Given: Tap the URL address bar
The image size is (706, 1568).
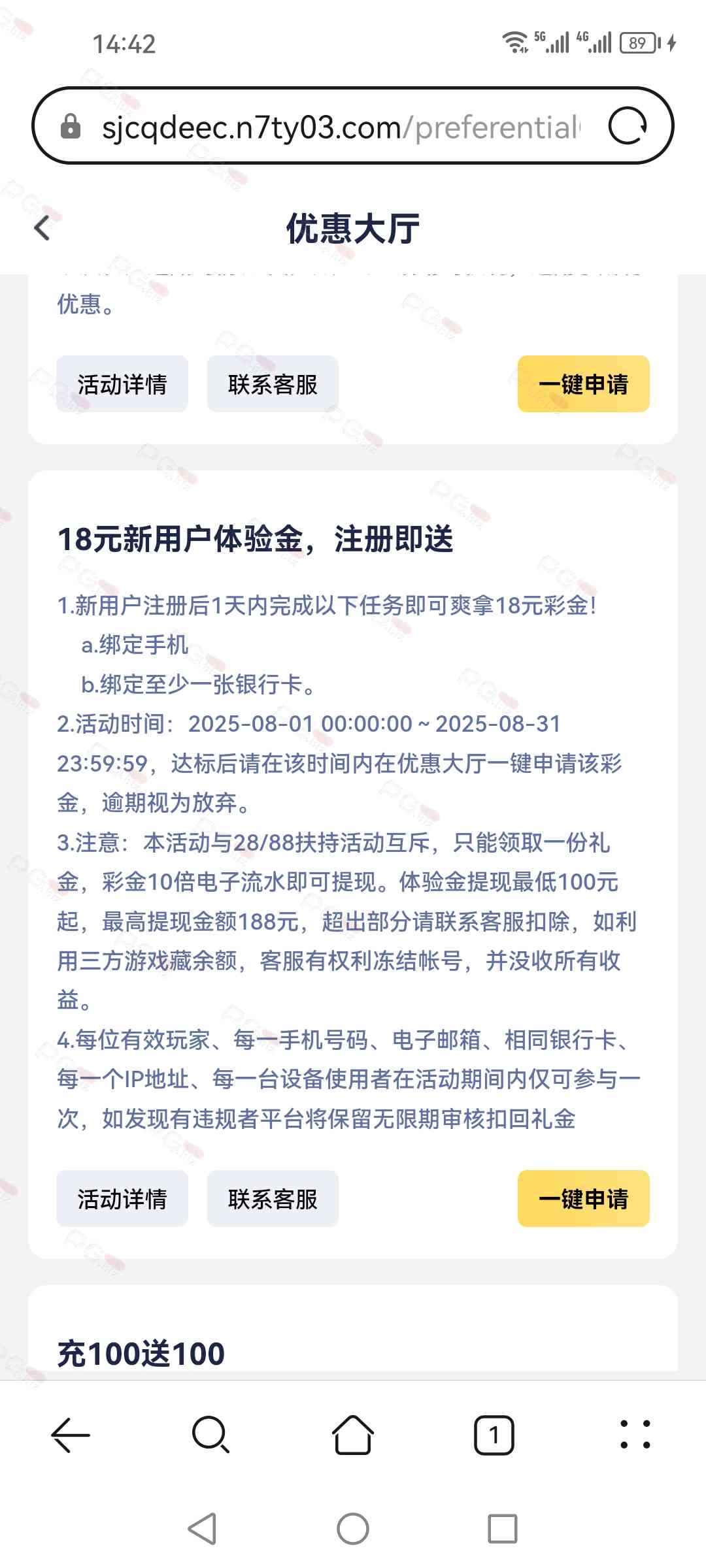Looking at the screenshot, I should click(340, 127).
